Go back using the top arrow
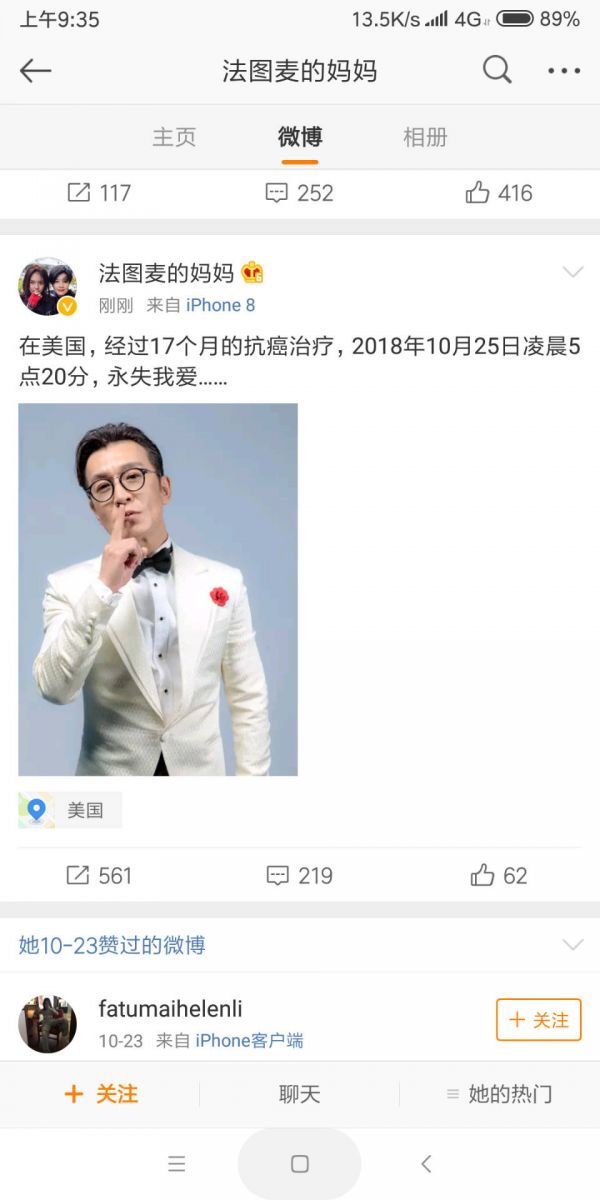This screenshot has height=1200, width=600. pos(35,71)
